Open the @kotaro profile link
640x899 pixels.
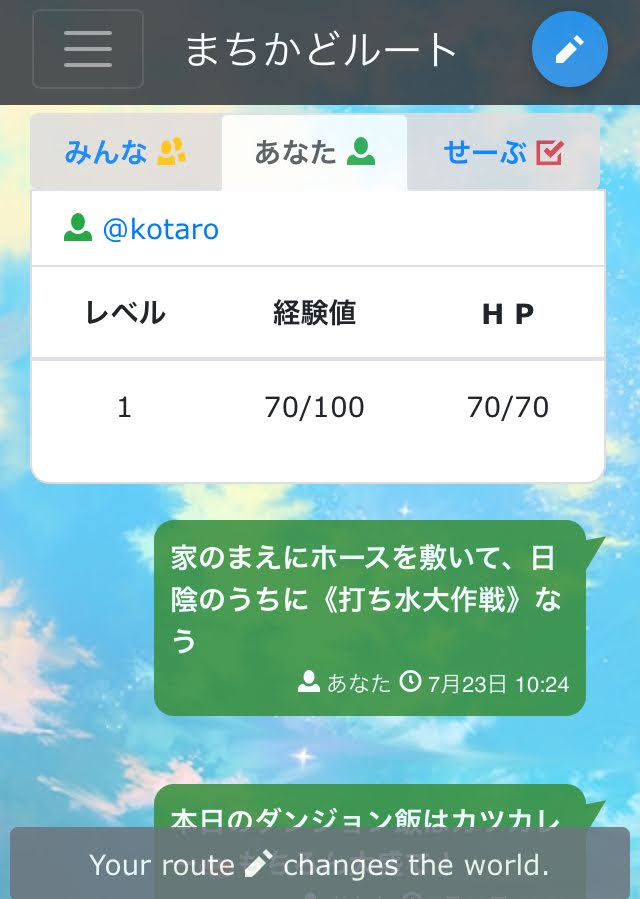[160, 230]
